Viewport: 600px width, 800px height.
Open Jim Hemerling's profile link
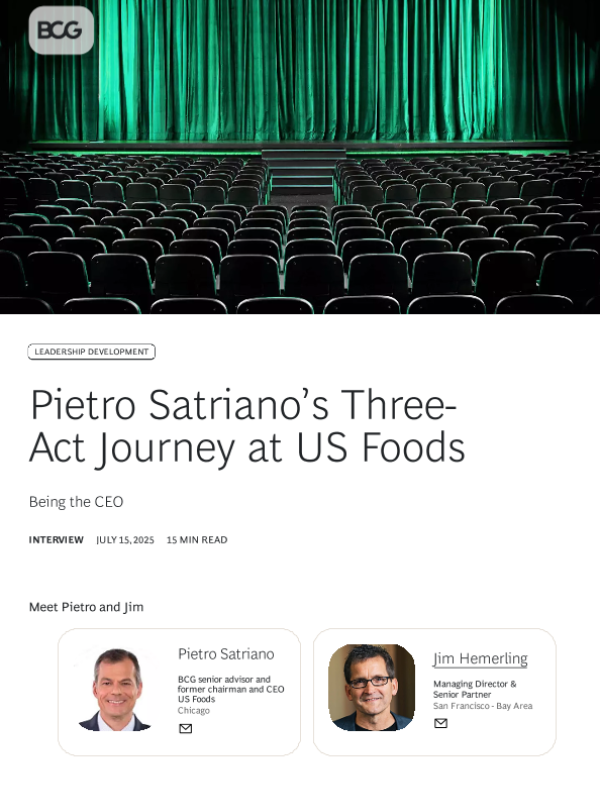click(480, 658)
